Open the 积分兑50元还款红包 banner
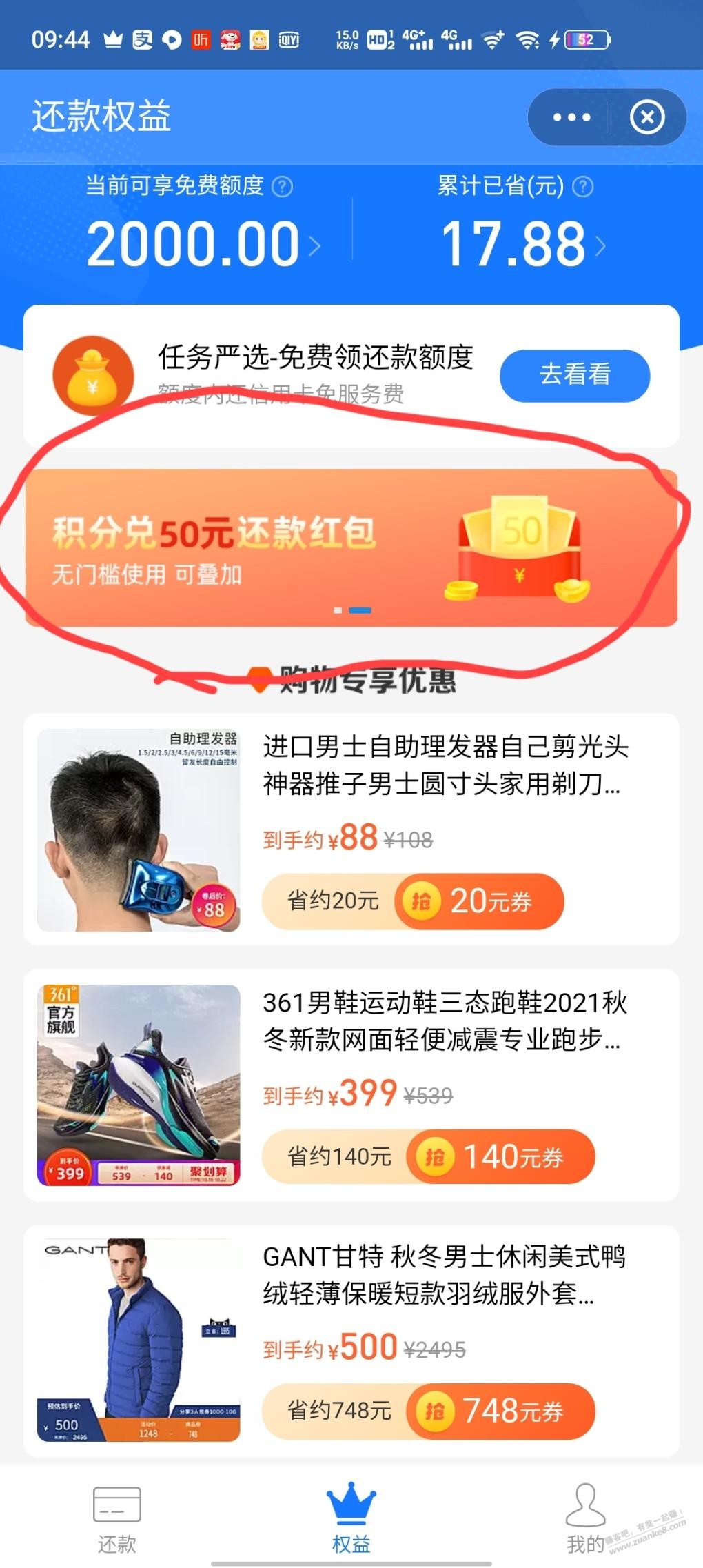Screen dimensions: 703x1568 point(351,547)
